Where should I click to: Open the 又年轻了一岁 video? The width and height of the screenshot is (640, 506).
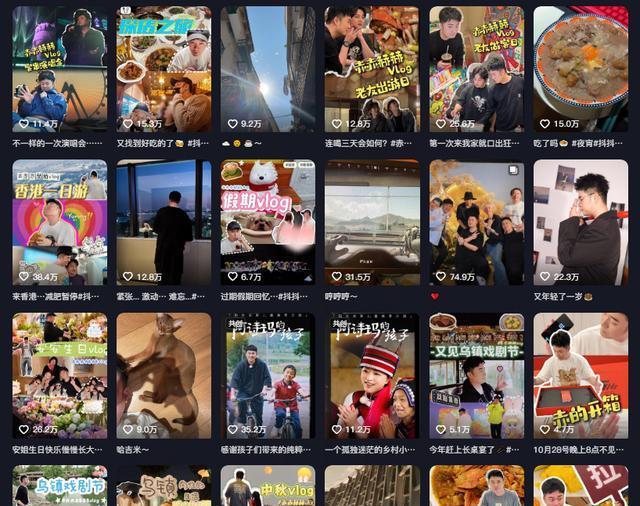click(580, 221)
